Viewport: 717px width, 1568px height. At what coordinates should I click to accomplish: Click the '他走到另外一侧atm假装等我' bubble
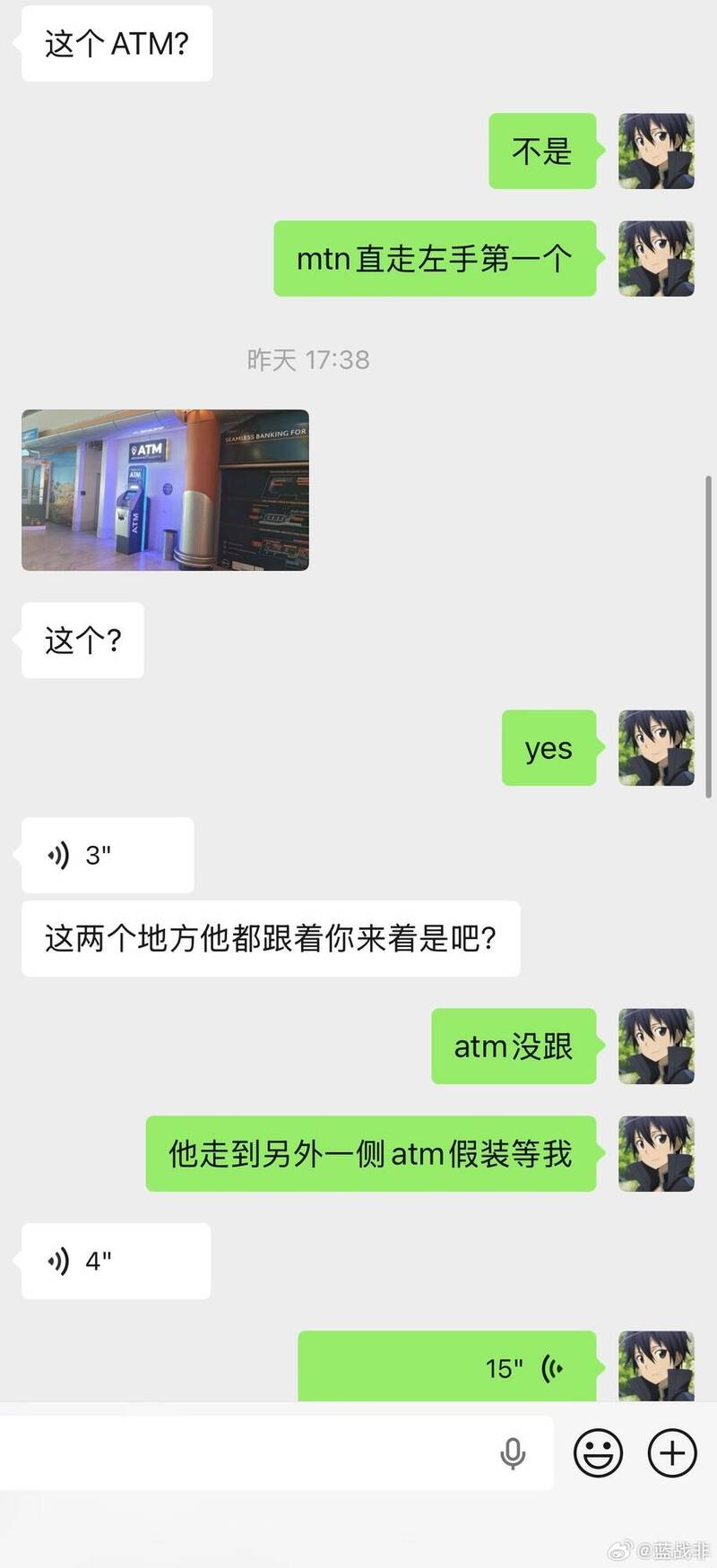[x=371, y=1155]
